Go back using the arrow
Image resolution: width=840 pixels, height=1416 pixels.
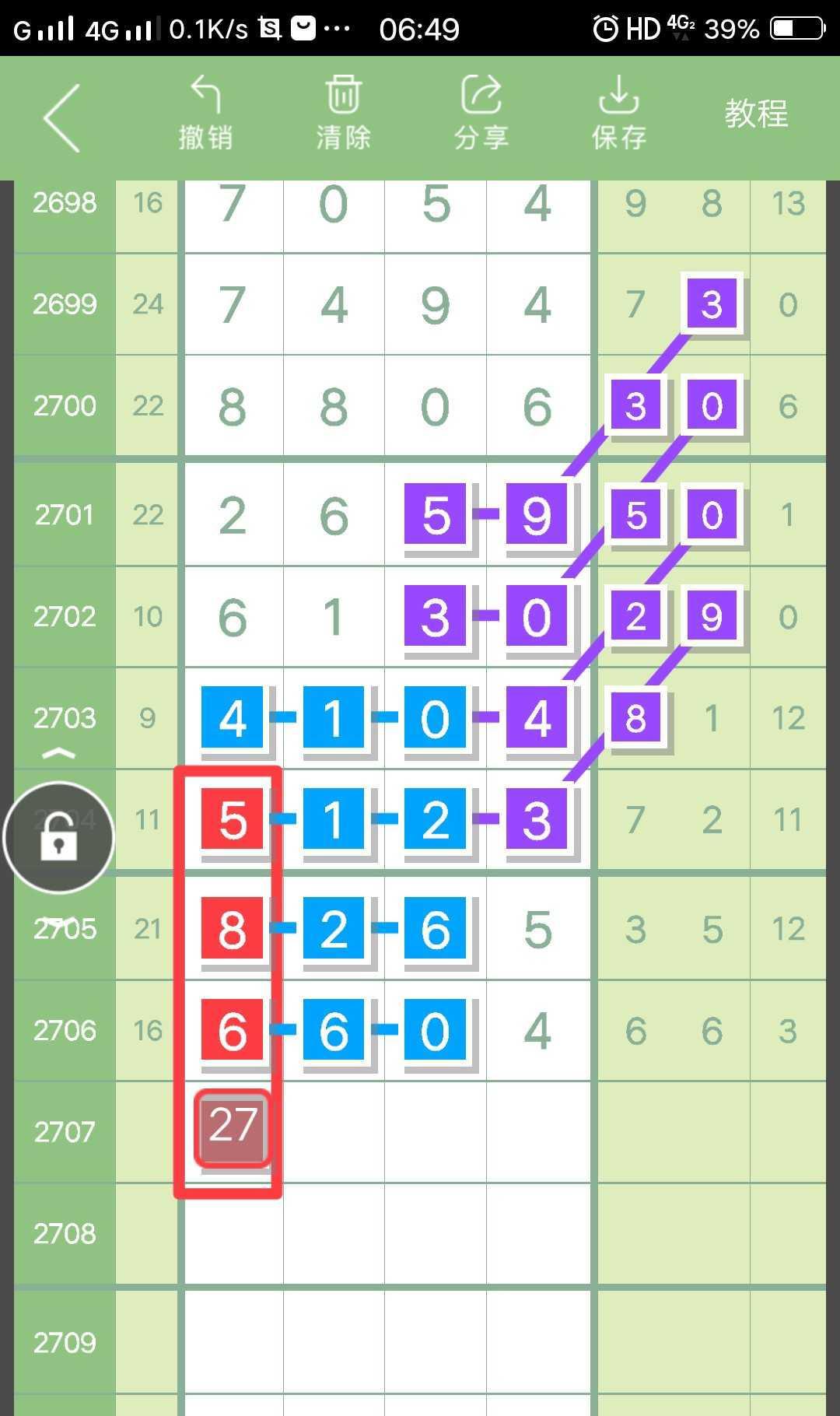(62, 117)
